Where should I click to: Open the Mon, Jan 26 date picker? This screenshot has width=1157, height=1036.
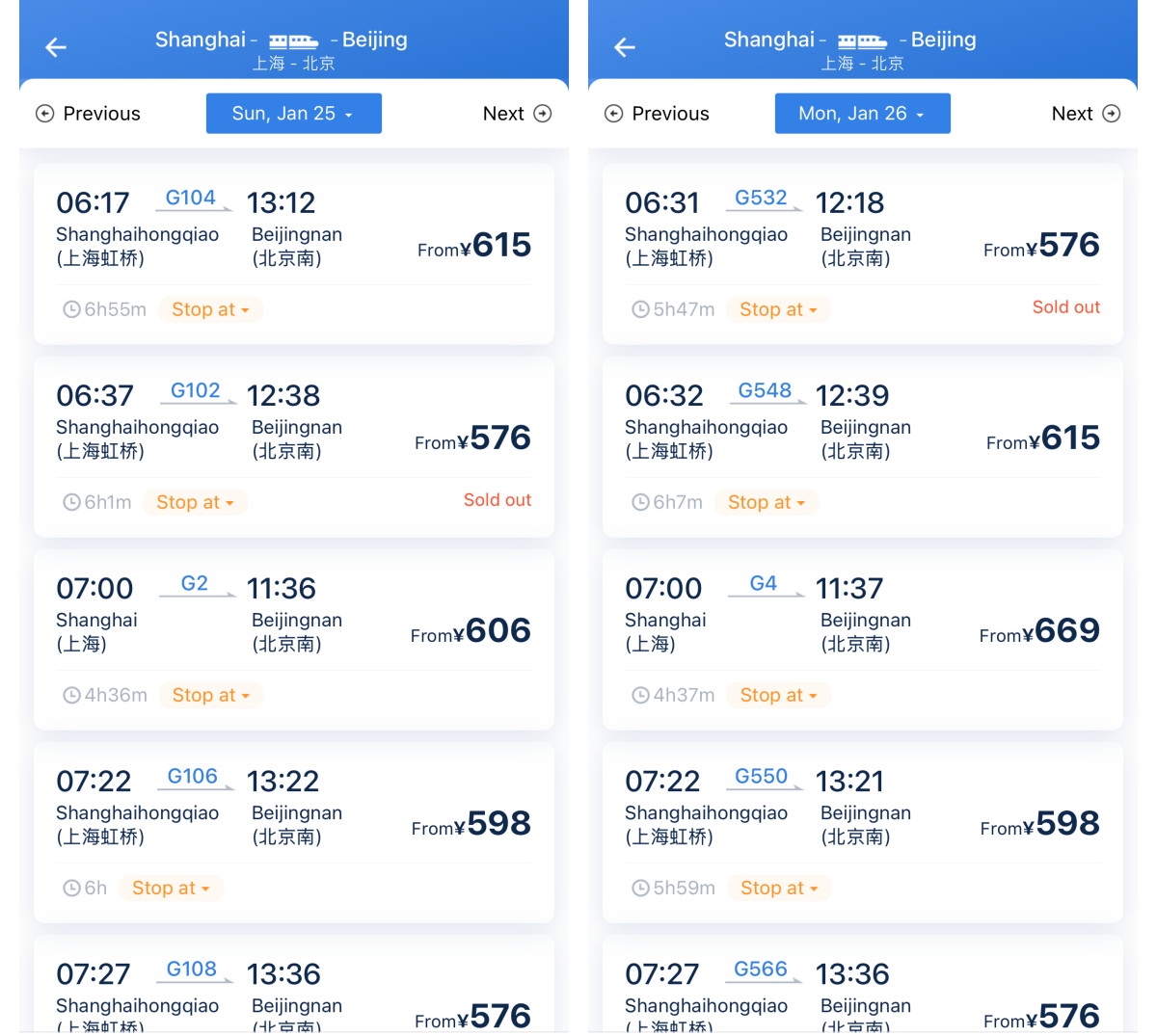[862, 114]
